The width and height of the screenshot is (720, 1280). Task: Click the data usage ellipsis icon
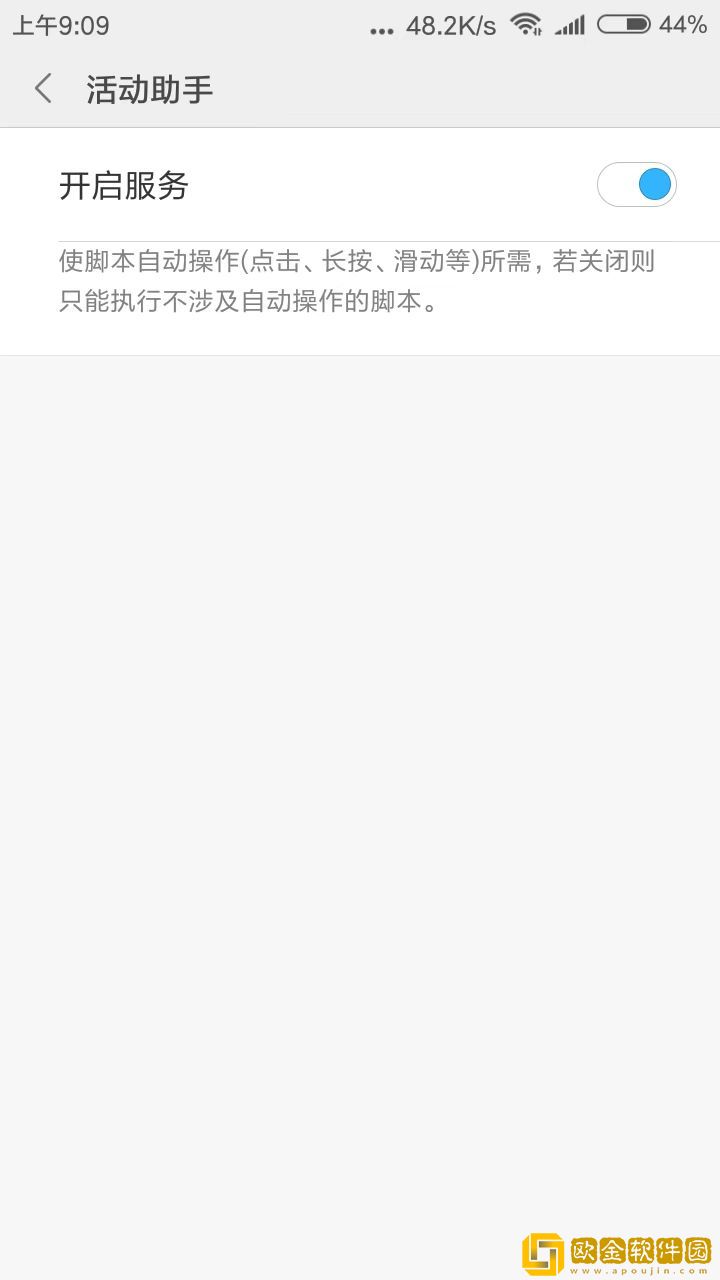380,30
